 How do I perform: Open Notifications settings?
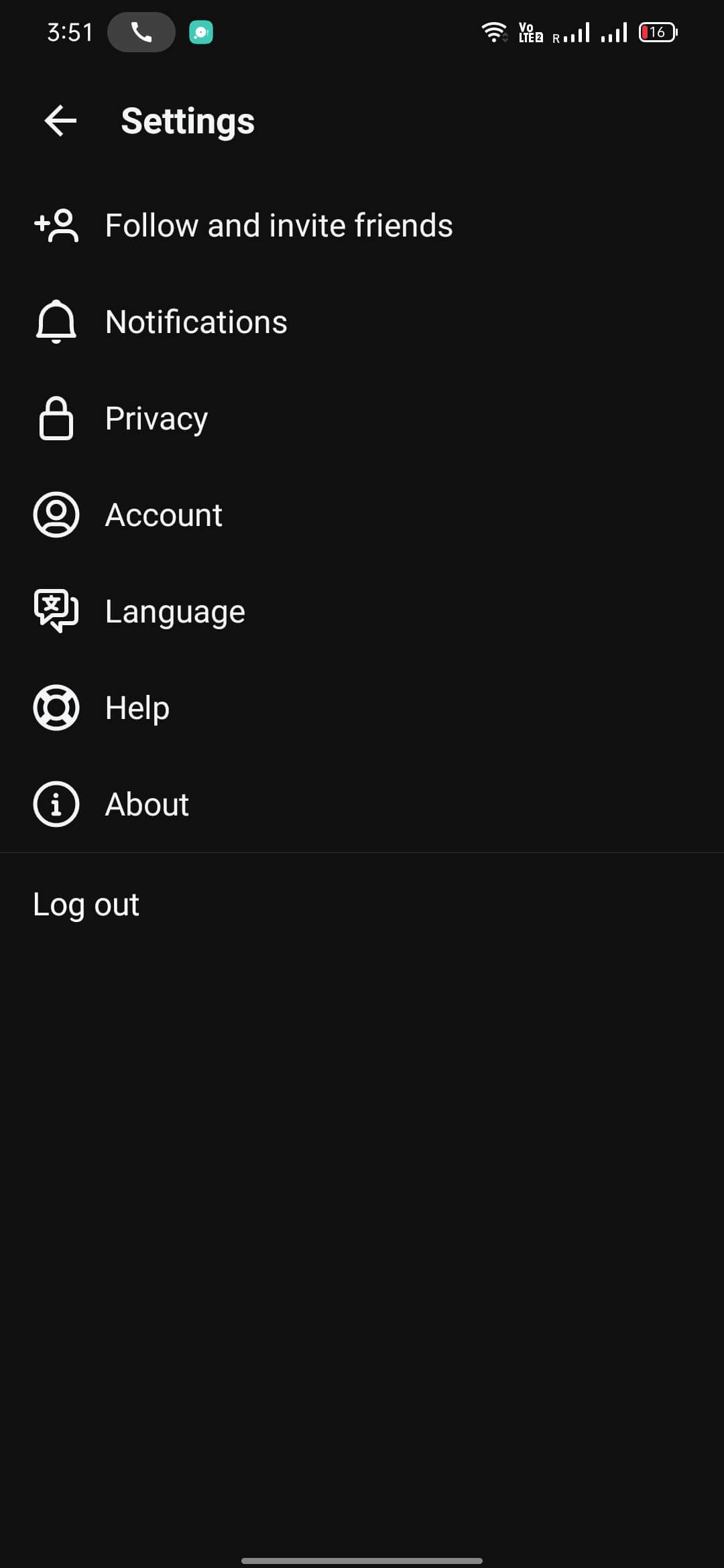pyautogui.click(x=362, y=322)
